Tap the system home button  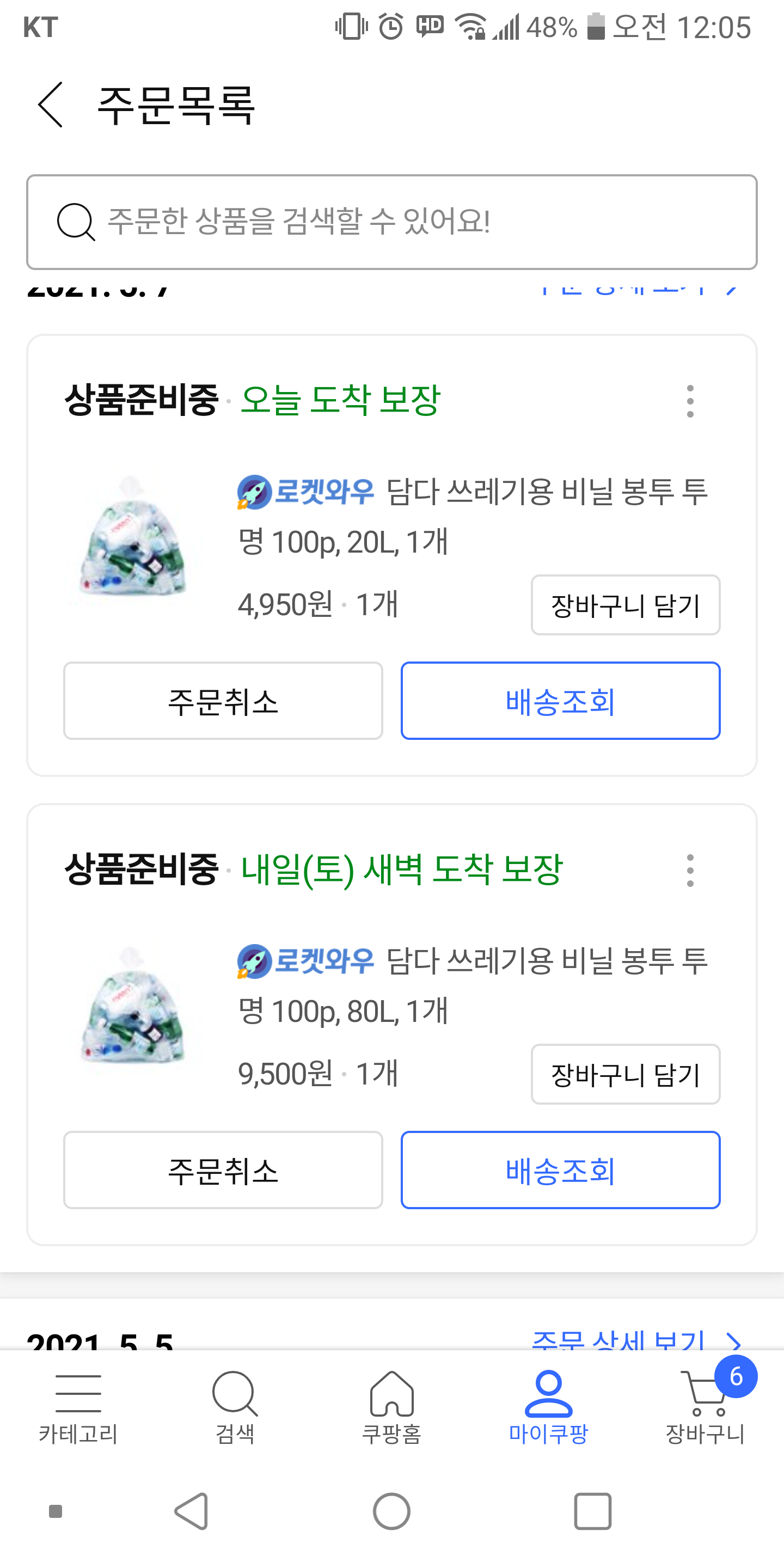click(x=392, y=1511)
